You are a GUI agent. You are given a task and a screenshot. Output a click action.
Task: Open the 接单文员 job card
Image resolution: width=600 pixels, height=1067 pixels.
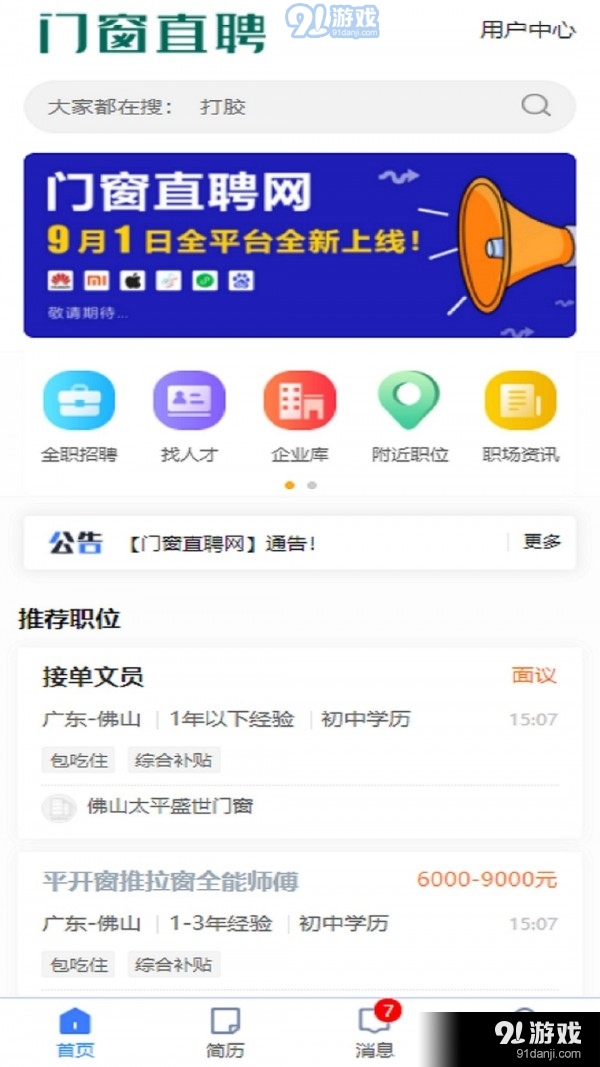click(299, 742)
